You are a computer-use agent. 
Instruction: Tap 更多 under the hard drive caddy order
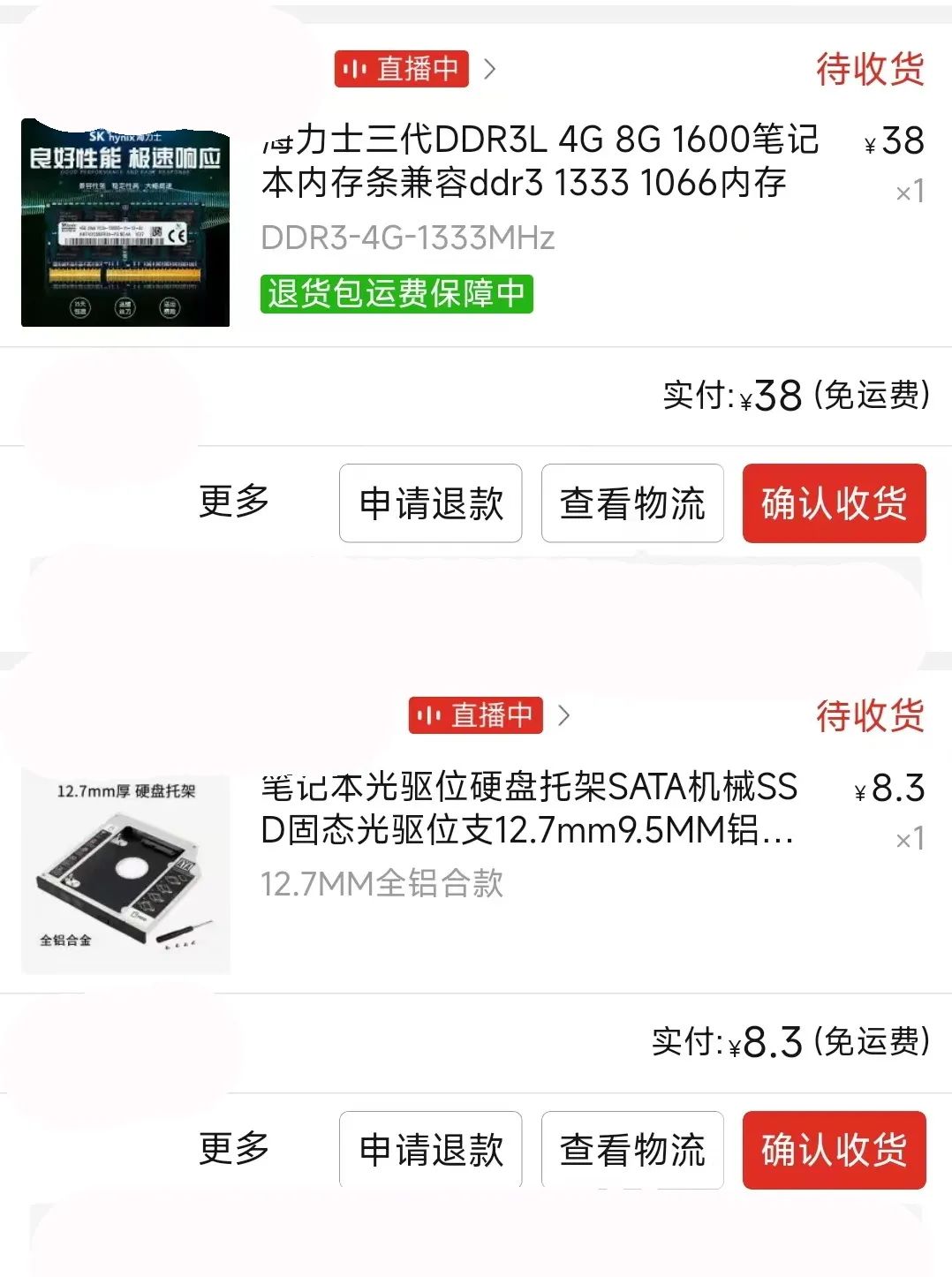click(234, 1149)
